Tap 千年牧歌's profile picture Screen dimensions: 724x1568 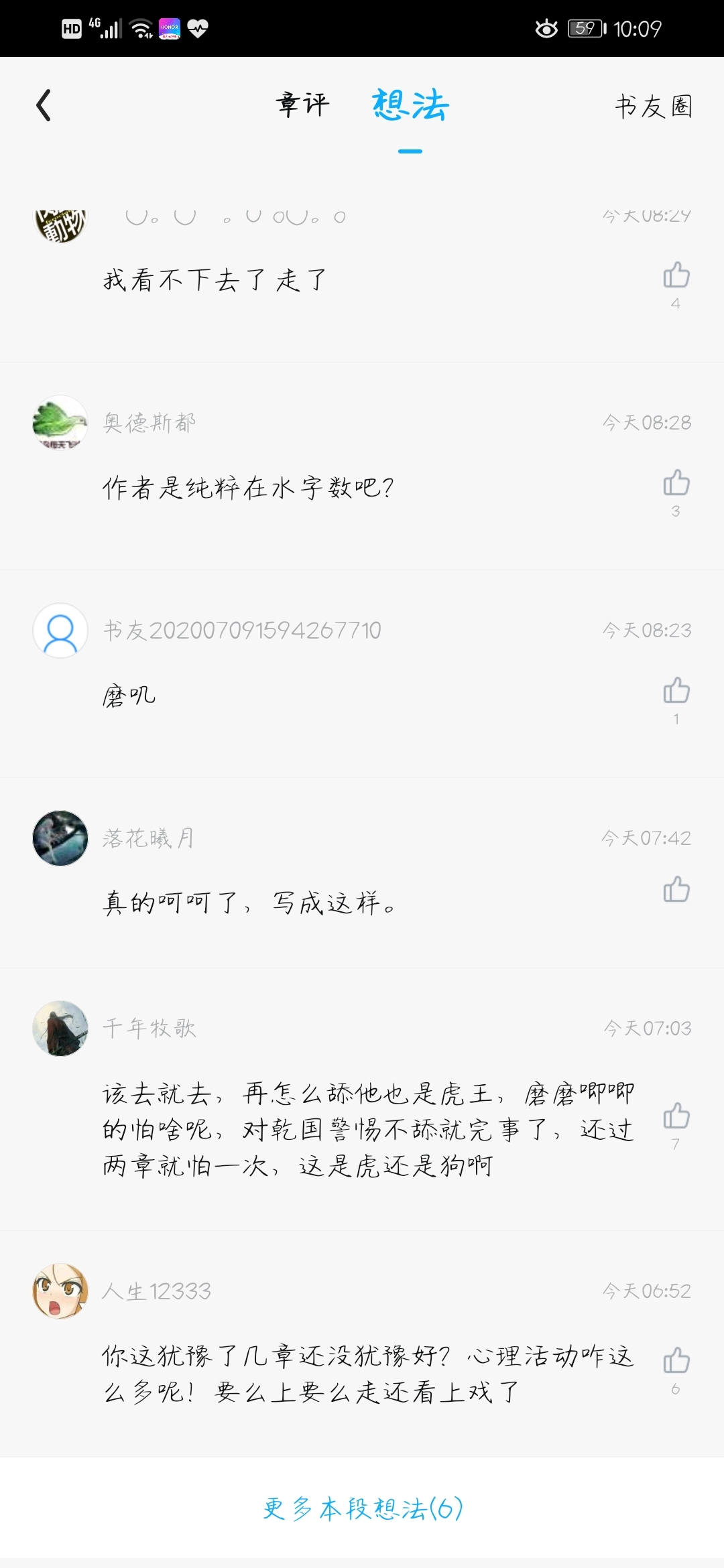coord(60,1029)
